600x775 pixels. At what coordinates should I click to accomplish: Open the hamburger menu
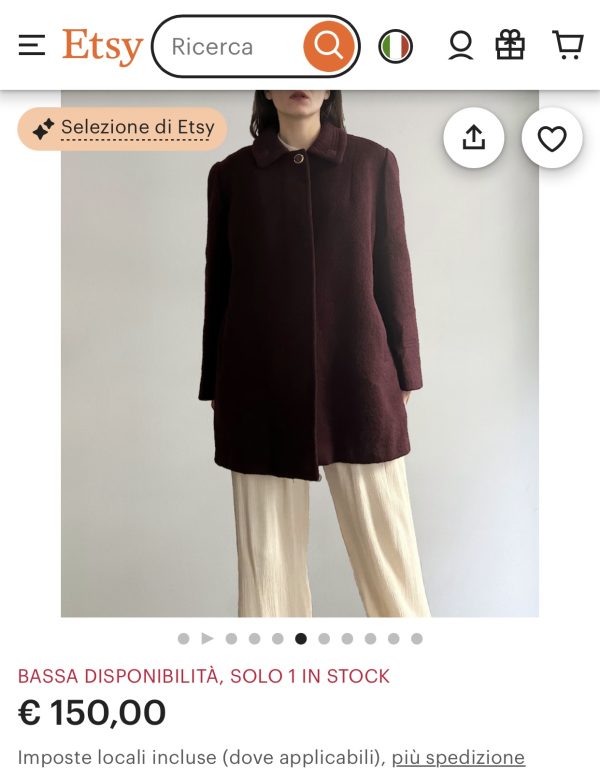coord(32,45)
